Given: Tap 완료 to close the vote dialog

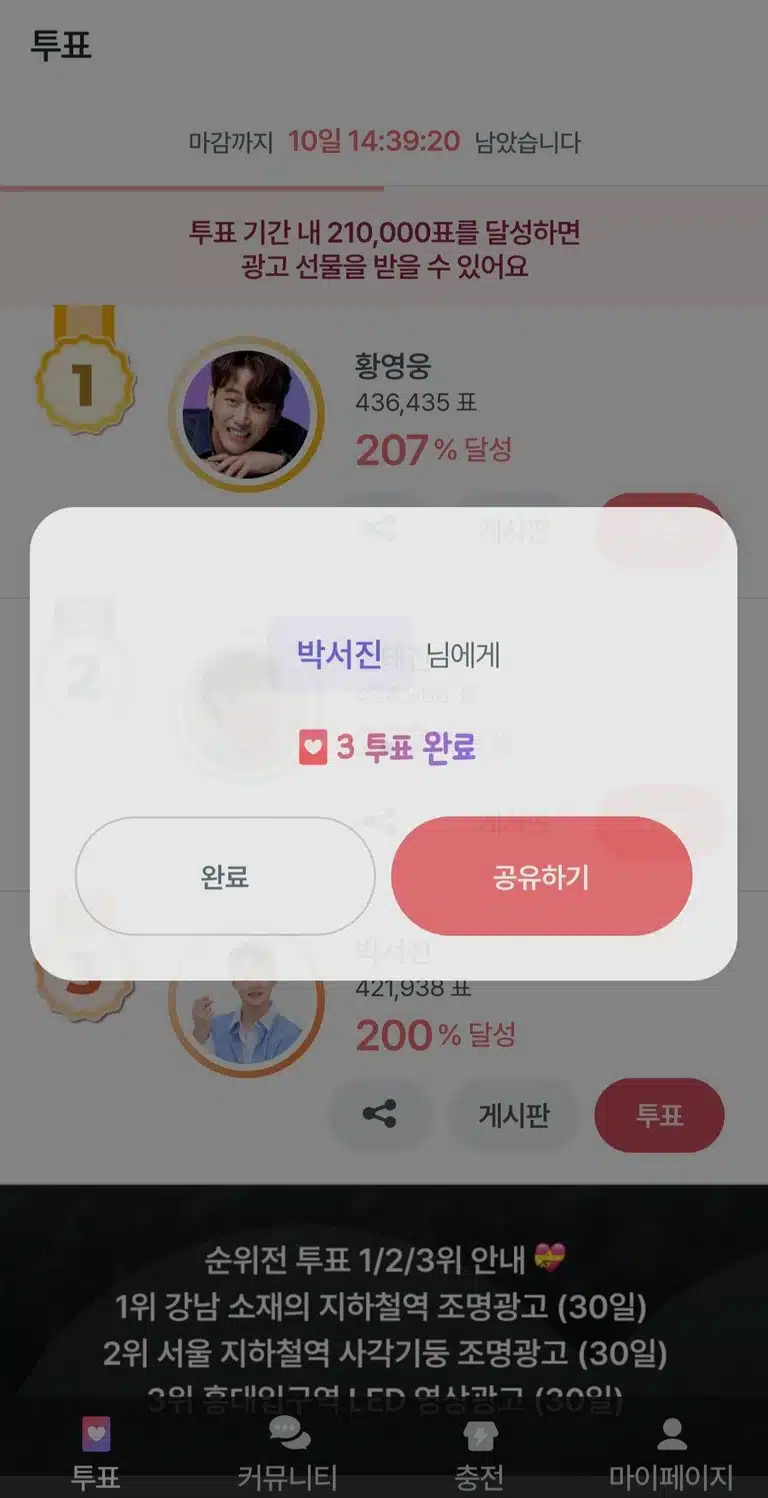Looking at the screenshot, I should (225, 876).
